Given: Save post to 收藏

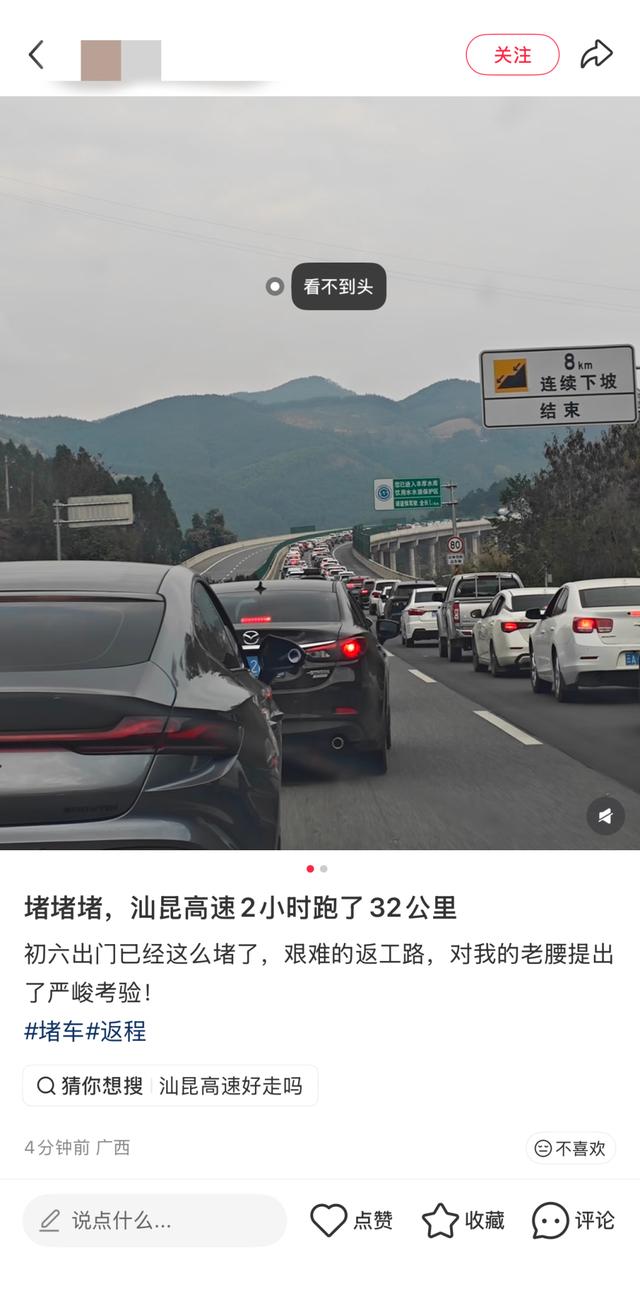Looking at the screenshot, I should (x=462, y=1220).
